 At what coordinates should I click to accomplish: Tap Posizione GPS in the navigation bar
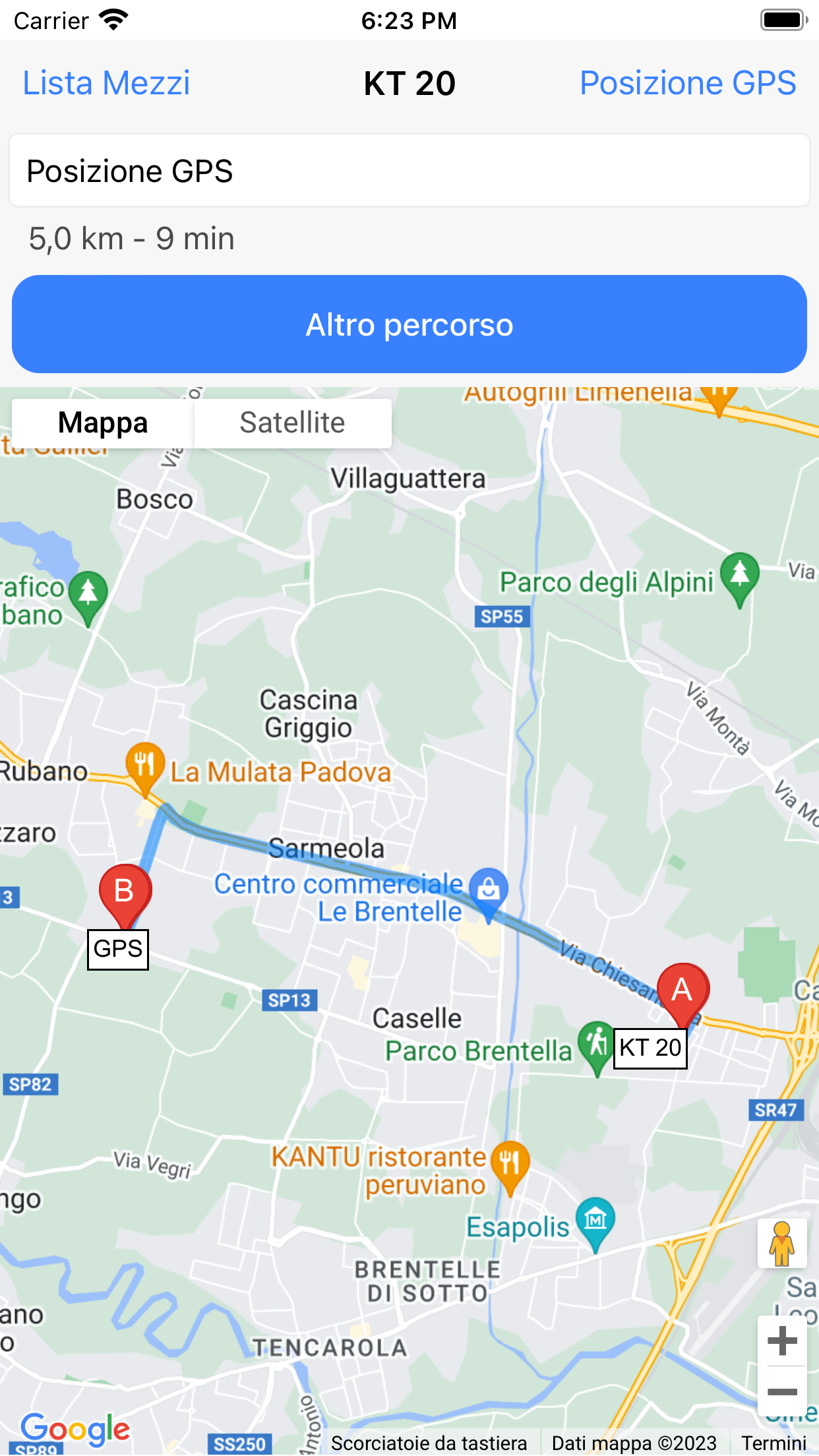point(688,84)
